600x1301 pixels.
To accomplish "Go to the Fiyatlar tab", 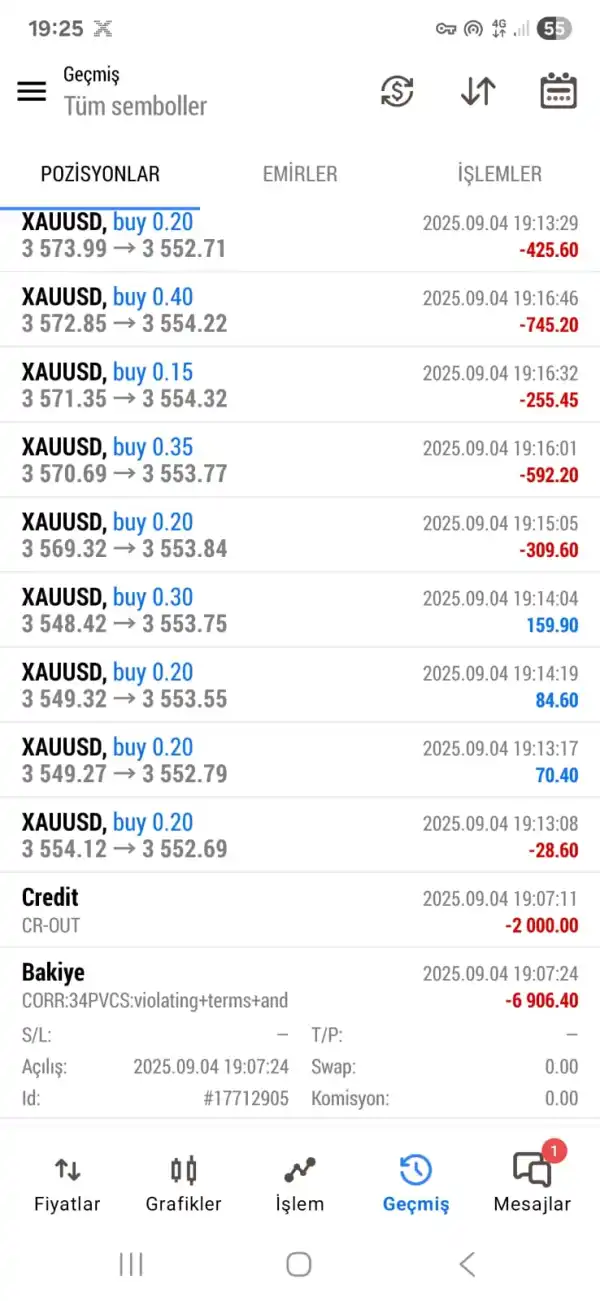I will pos(67,1184).
